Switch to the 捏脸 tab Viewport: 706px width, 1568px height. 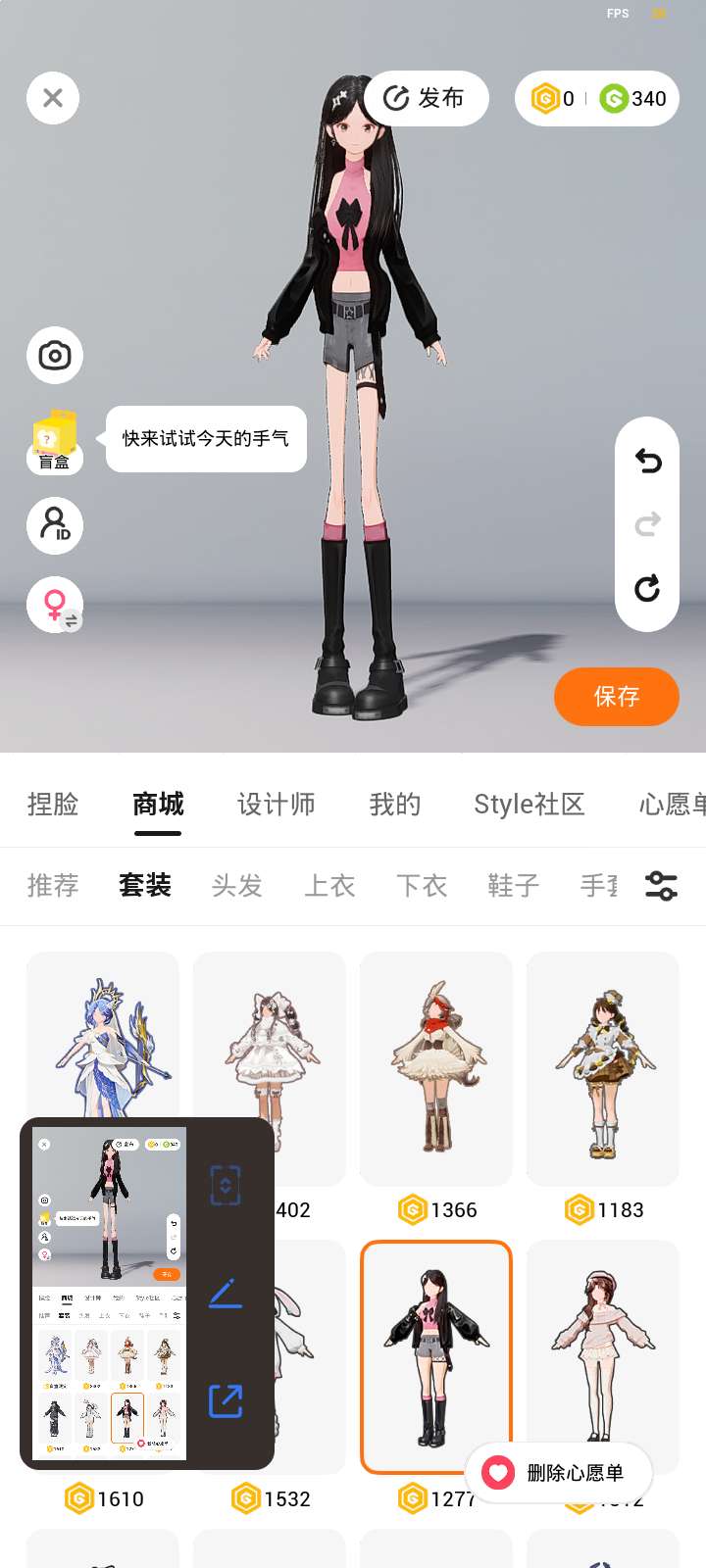pos(53,805)
